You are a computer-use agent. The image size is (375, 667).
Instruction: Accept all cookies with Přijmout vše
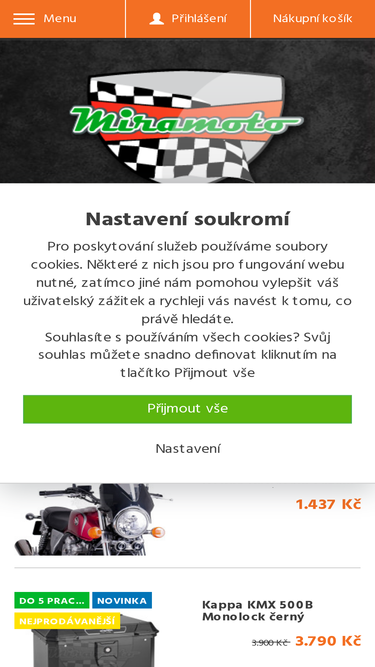[x=188, y=409]
